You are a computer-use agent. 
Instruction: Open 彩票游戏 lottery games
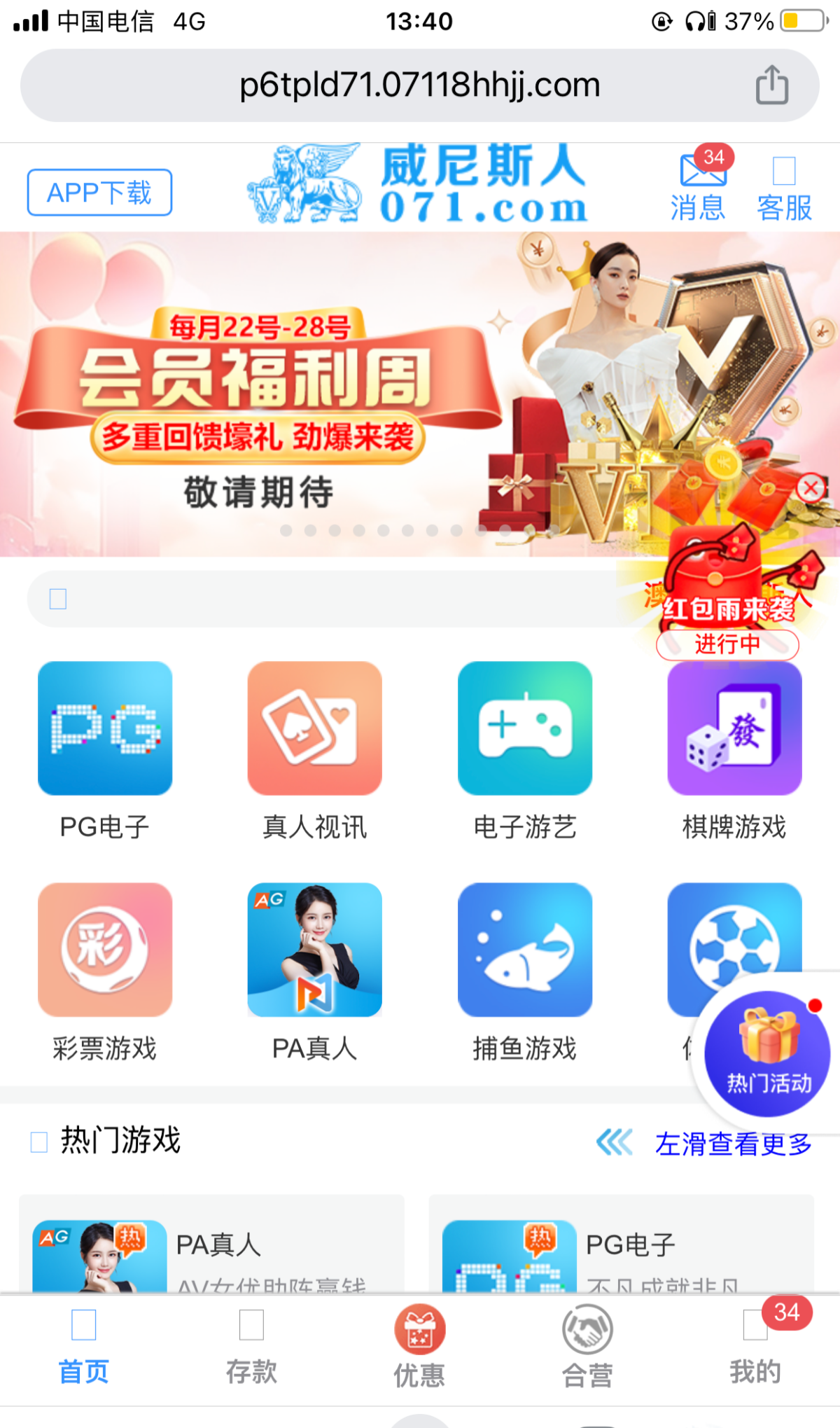(x=105, y=970)
